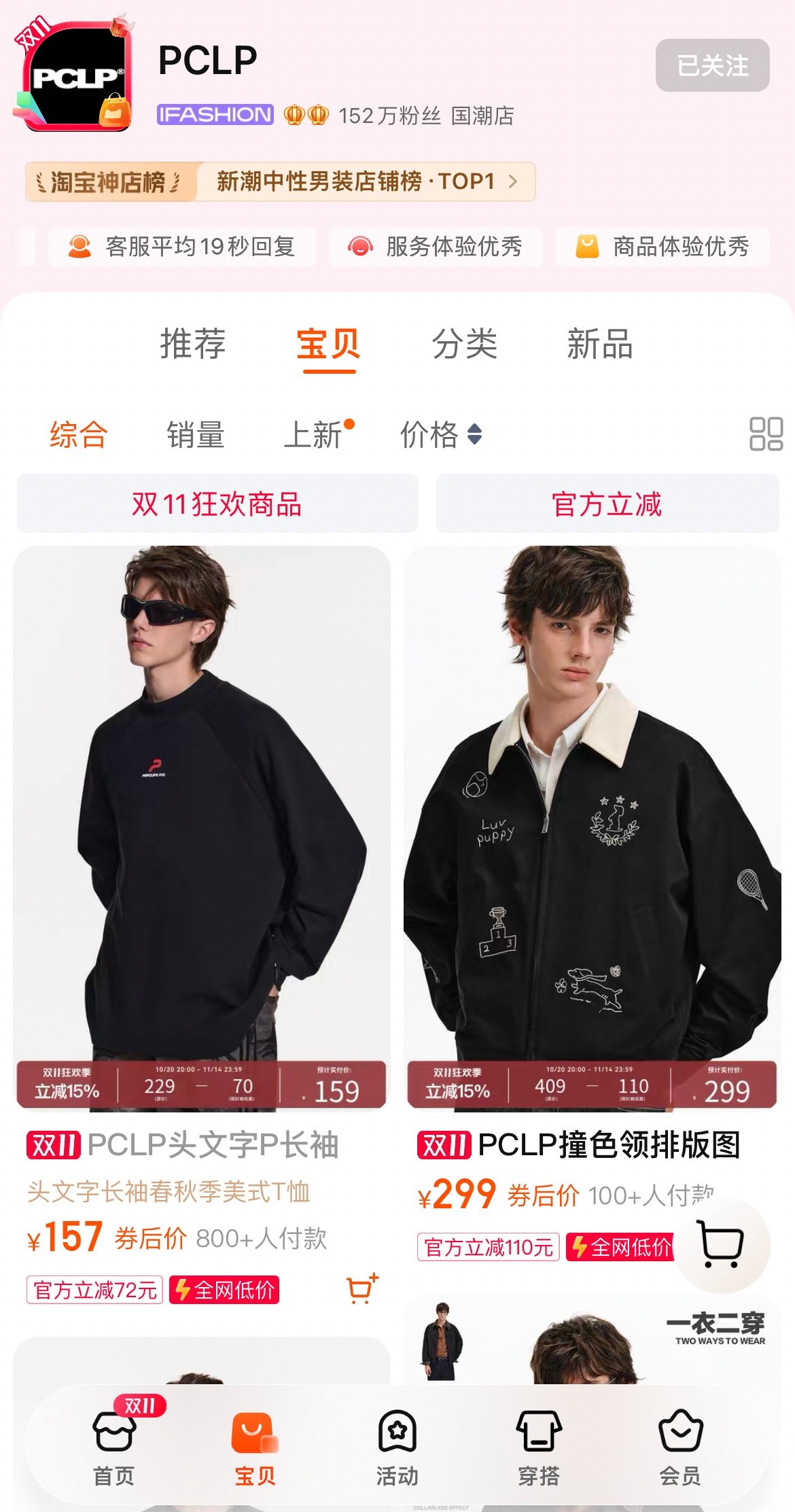Keep the 综合 default sort selected
The image size is (795, 1512).
pyautogui.click(x=79, y=435)
